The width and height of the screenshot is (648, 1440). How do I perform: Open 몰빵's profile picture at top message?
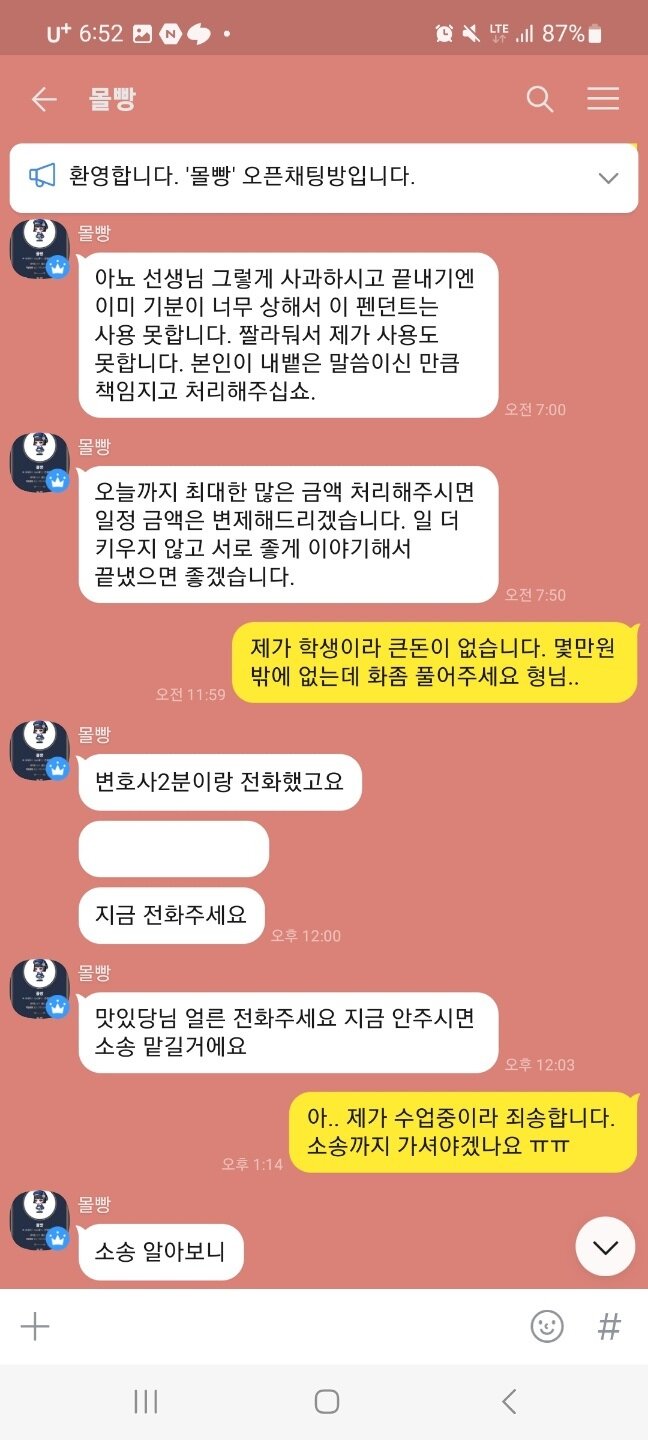[x=39, y=250]
